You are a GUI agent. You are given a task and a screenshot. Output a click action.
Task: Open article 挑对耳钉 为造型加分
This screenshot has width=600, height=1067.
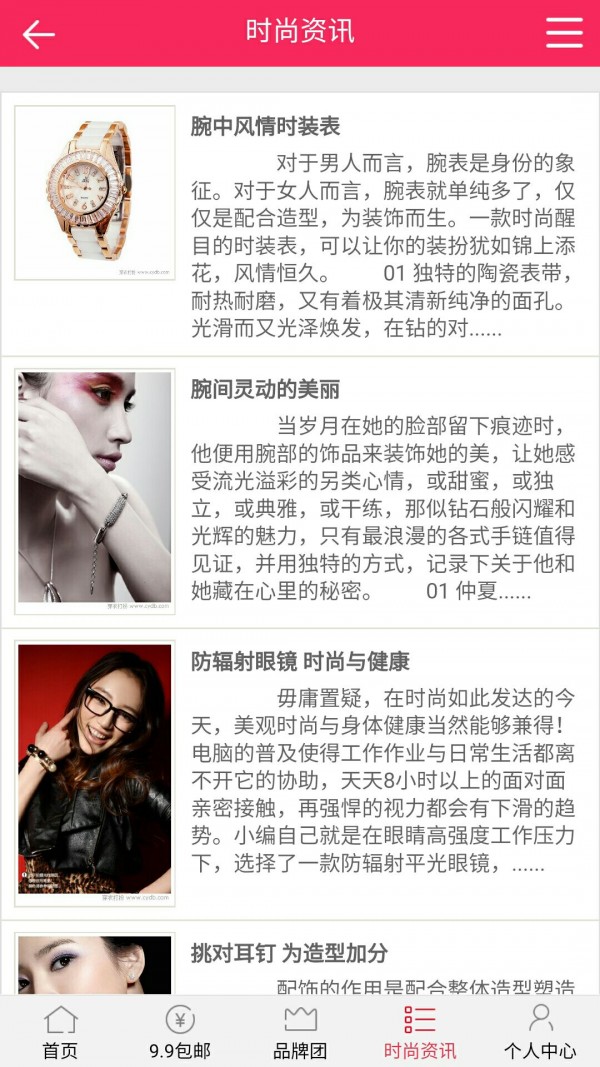coord(289,953)
